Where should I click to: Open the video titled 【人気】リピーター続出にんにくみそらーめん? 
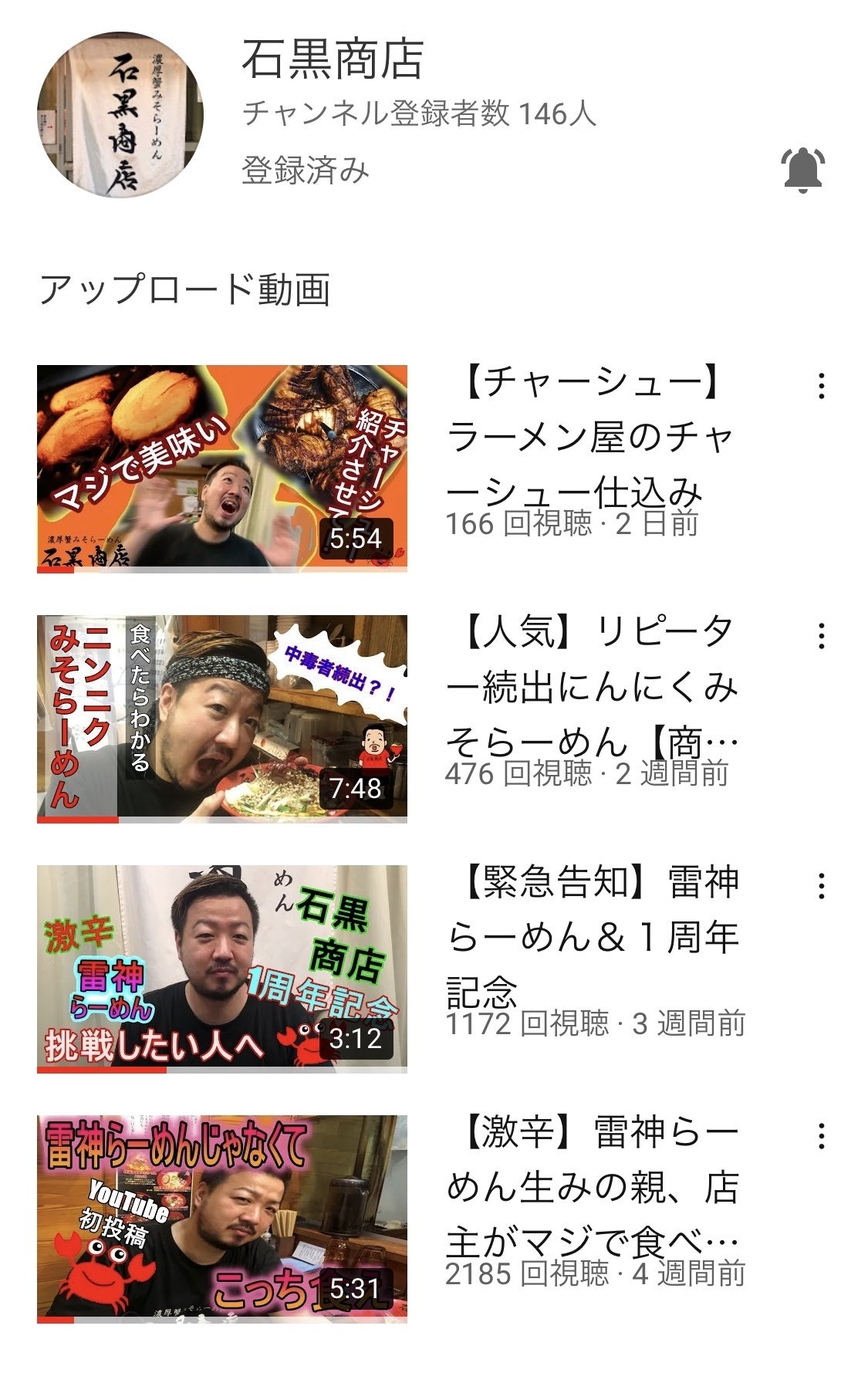pyautogui.click(x=591, y=686)
